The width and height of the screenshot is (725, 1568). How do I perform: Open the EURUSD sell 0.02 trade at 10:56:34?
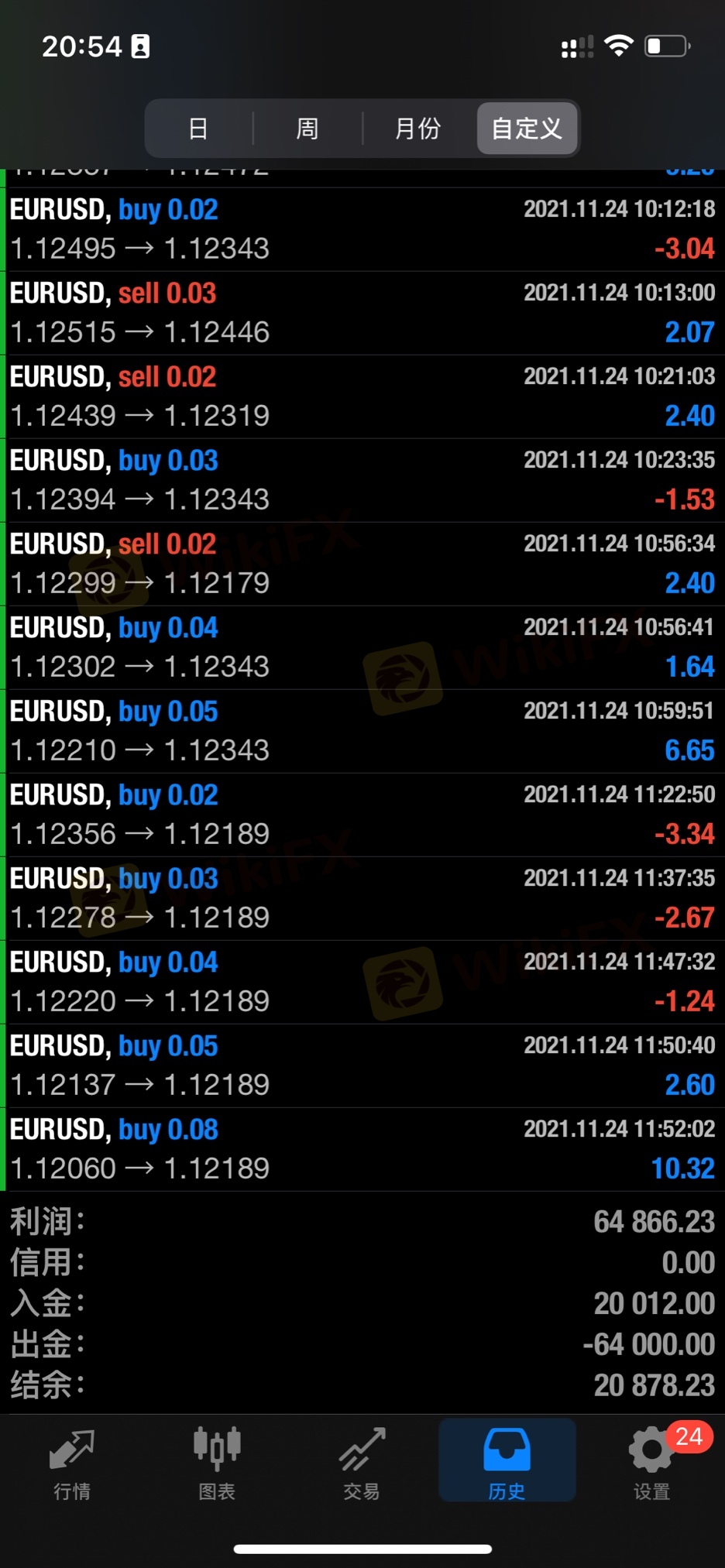pyautogui.click(x=362, y=564)
